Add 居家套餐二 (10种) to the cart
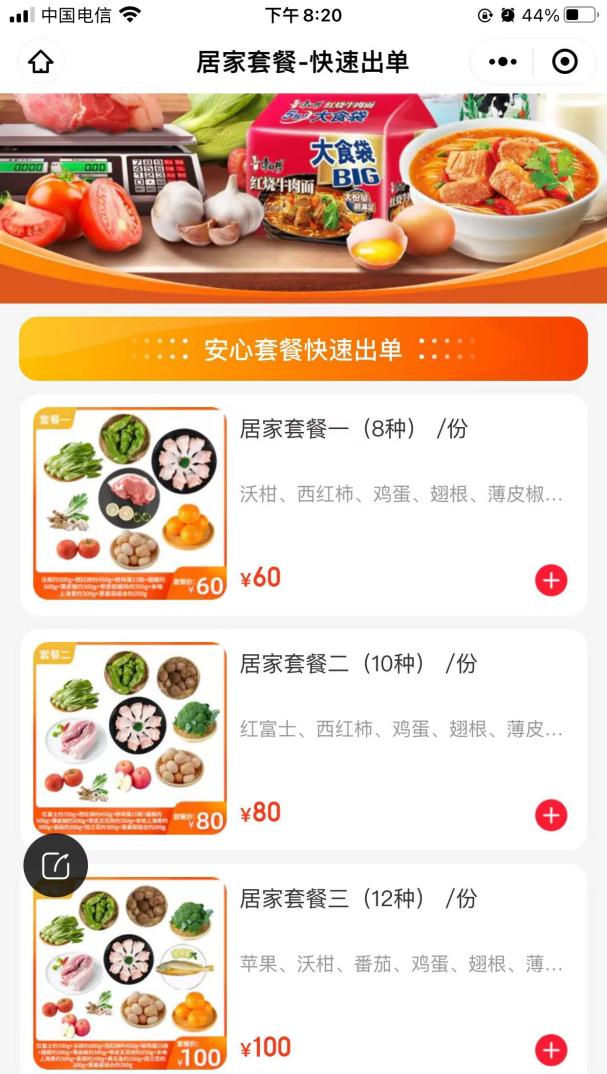The image size is (607, 1074). pos(552,816)
